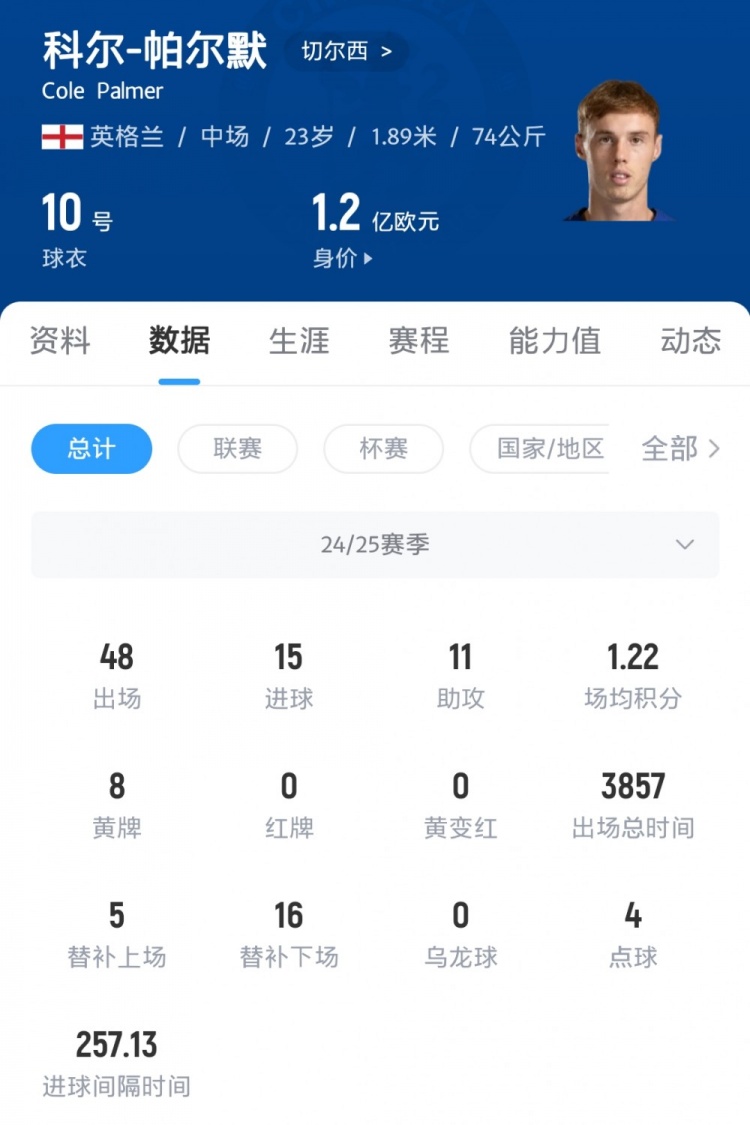This screenshot has height=1125, width=750.
Task: Select the 总计 filter chip
Action: click(92, 449)
